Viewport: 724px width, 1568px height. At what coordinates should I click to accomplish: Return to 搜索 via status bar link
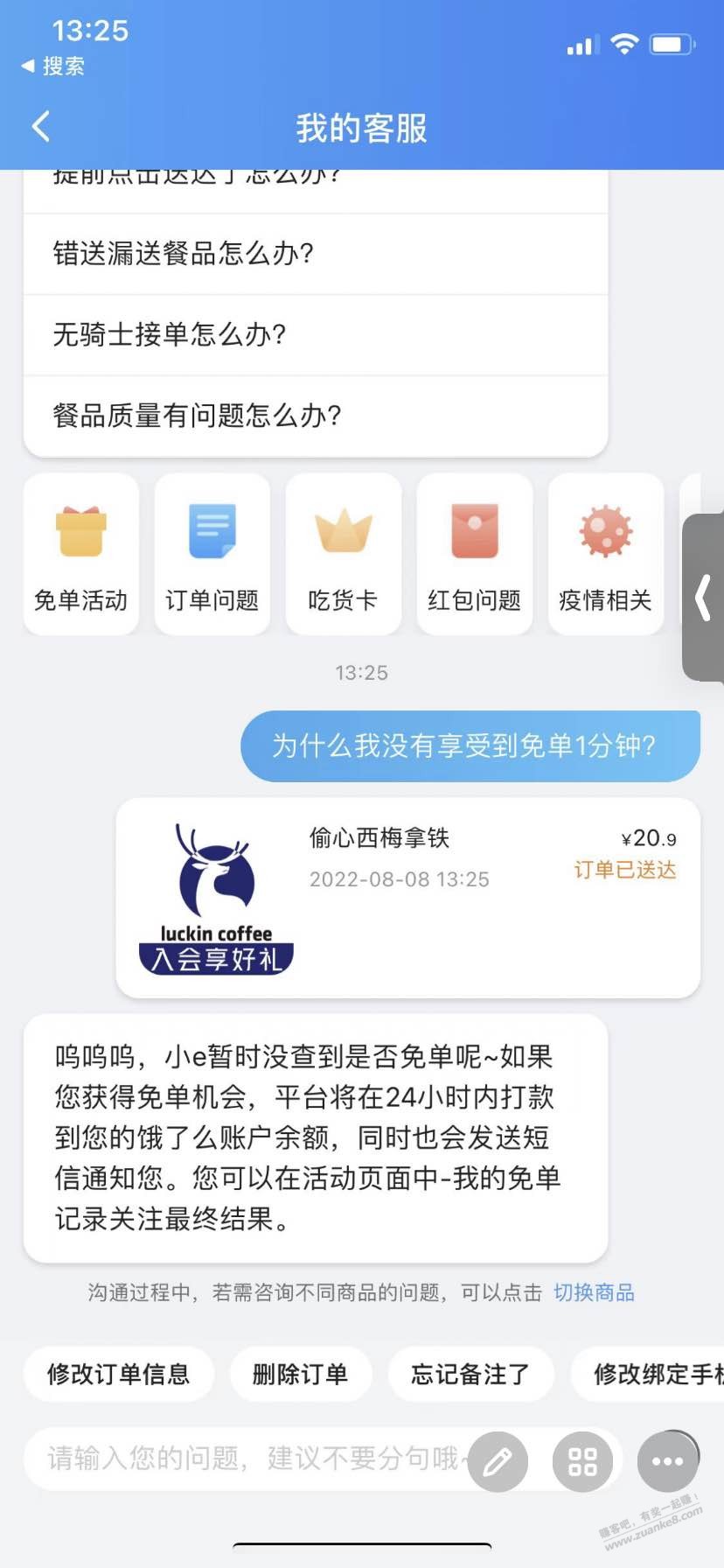coord(54,66)
